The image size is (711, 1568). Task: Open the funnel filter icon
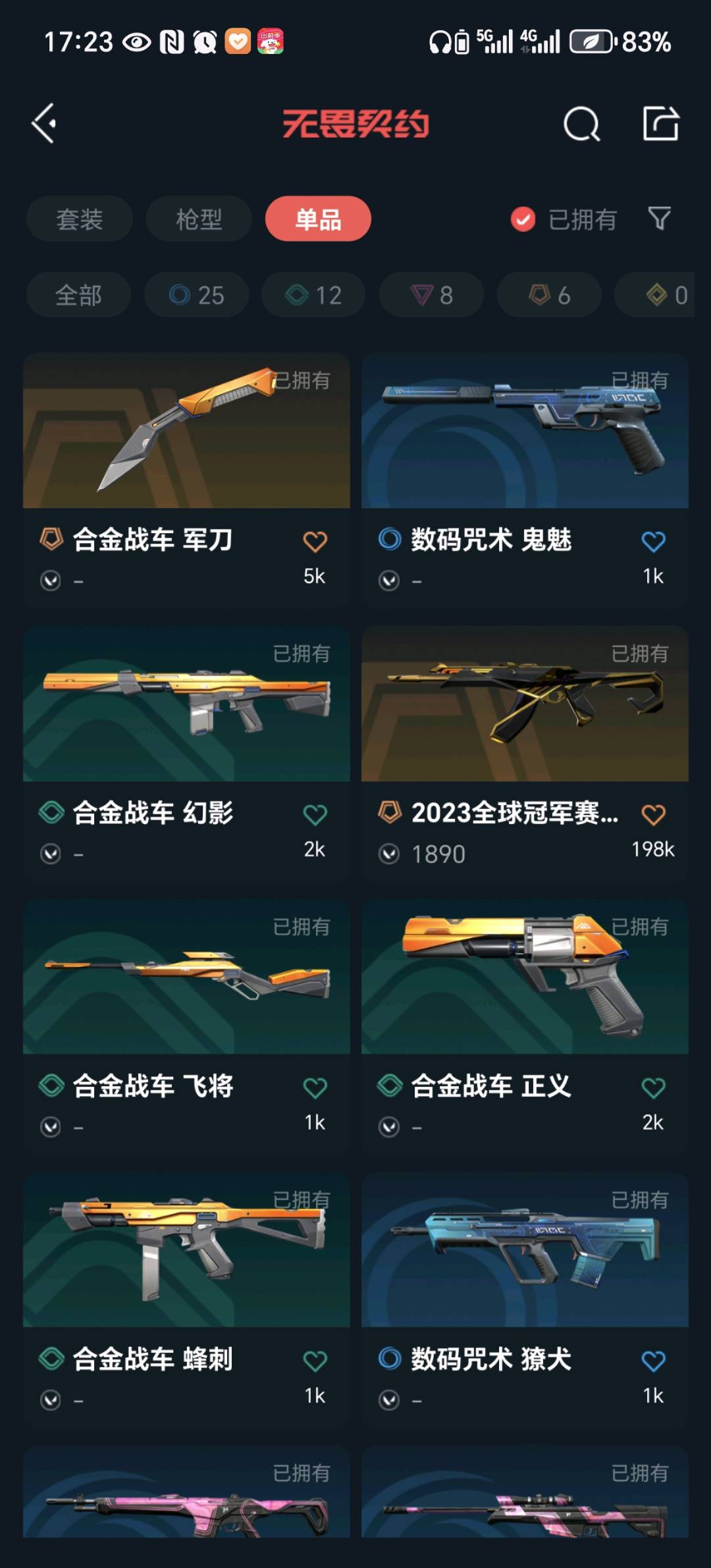click(x=659, y=219)
